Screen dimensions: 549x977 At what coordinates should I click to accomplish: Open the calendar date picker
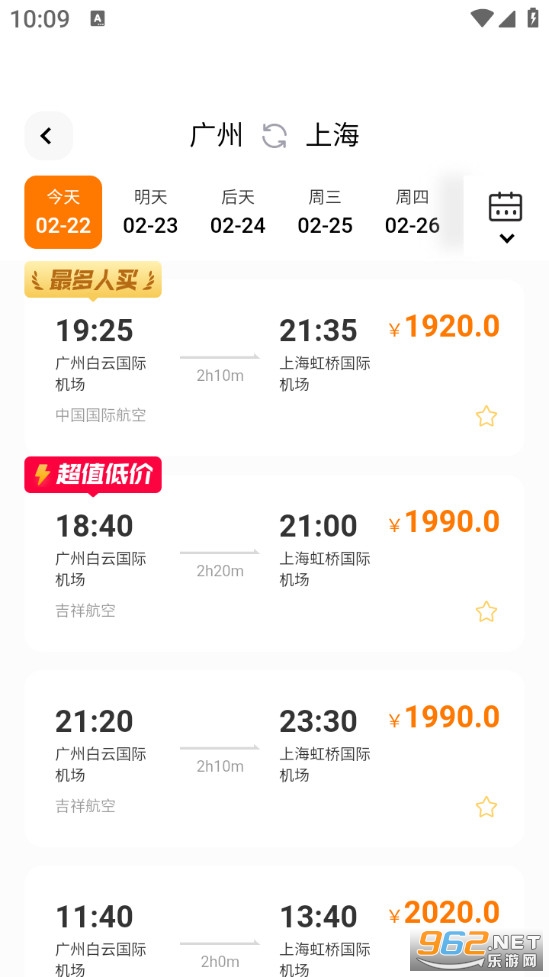point(505,217)
